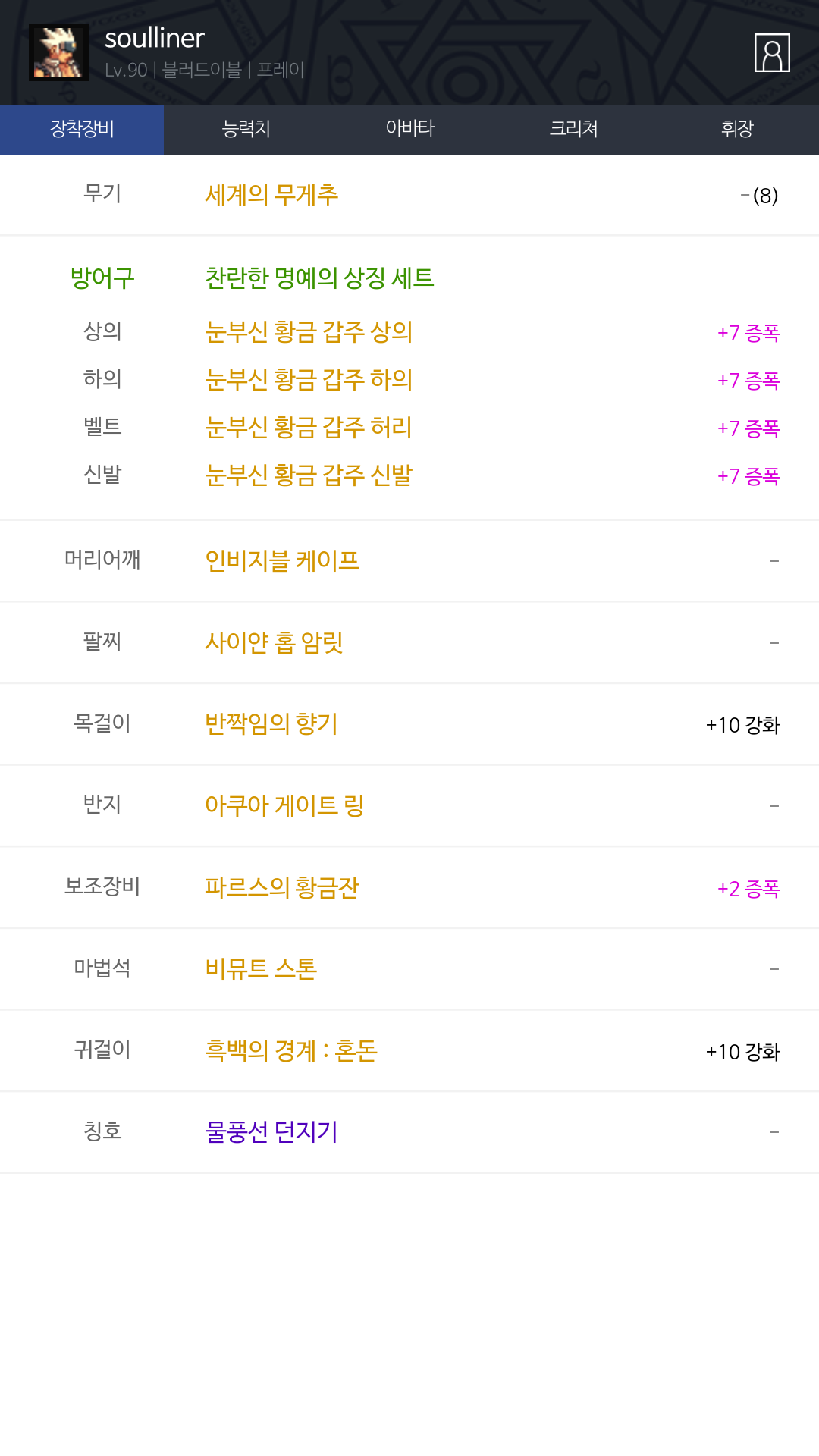
Task: View bracelet 사이얀 홉 암릿
Action: point(274,643)
